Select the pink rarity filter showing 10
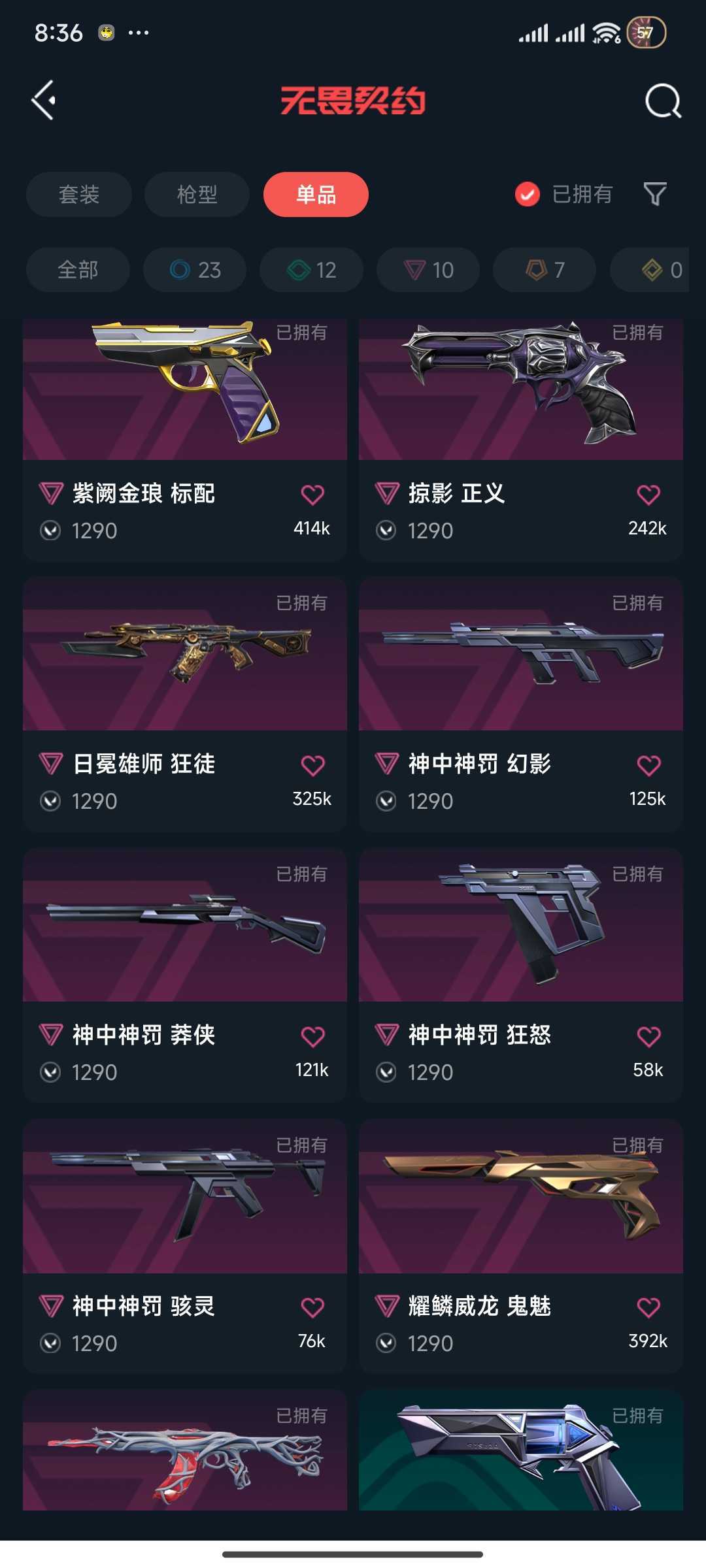706x1568 pixels. pyautogui.click(x=428, y=270)
